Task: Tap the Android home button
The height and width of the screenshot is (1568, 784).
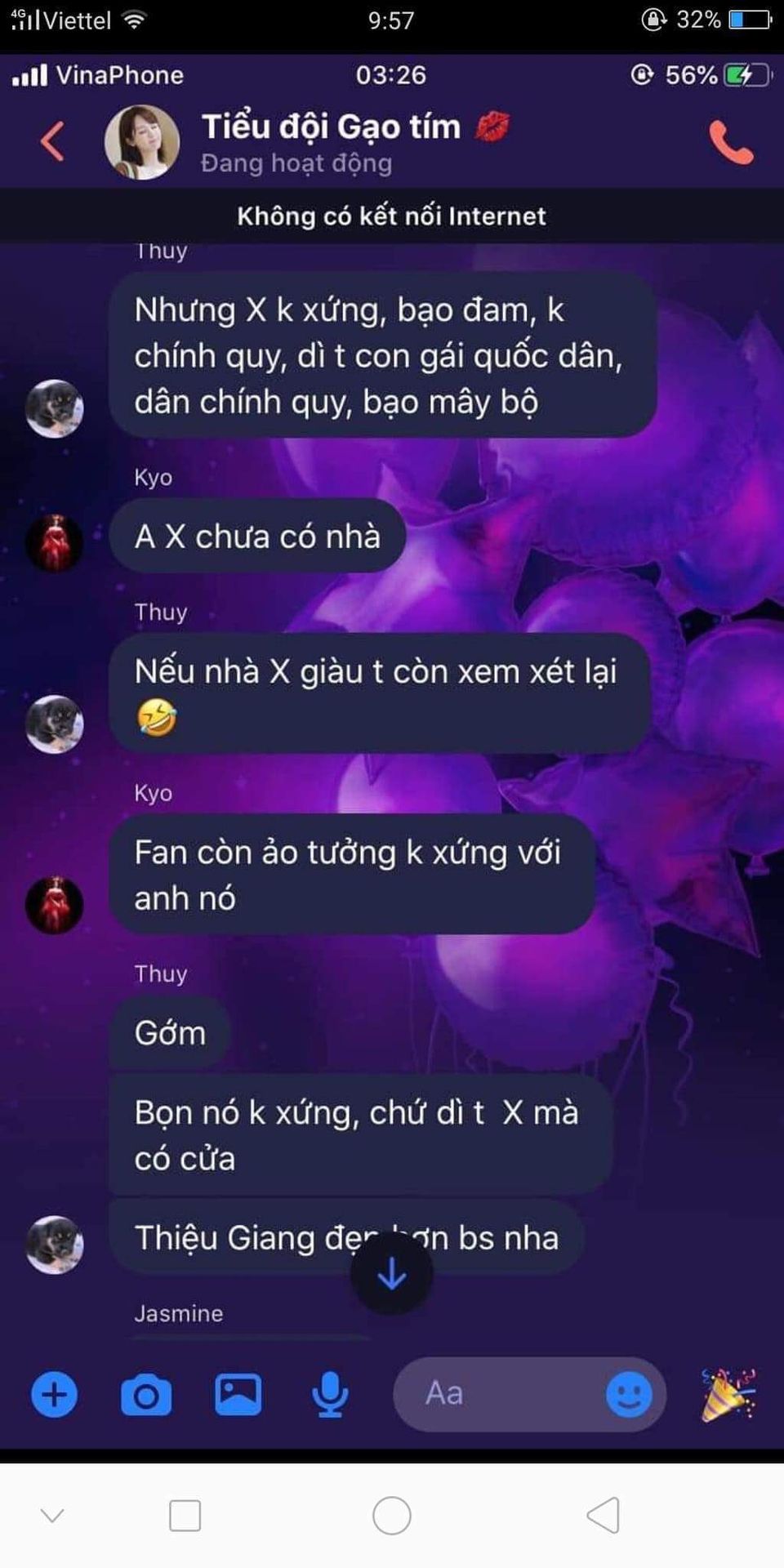Action: (x=392, y=1517)
